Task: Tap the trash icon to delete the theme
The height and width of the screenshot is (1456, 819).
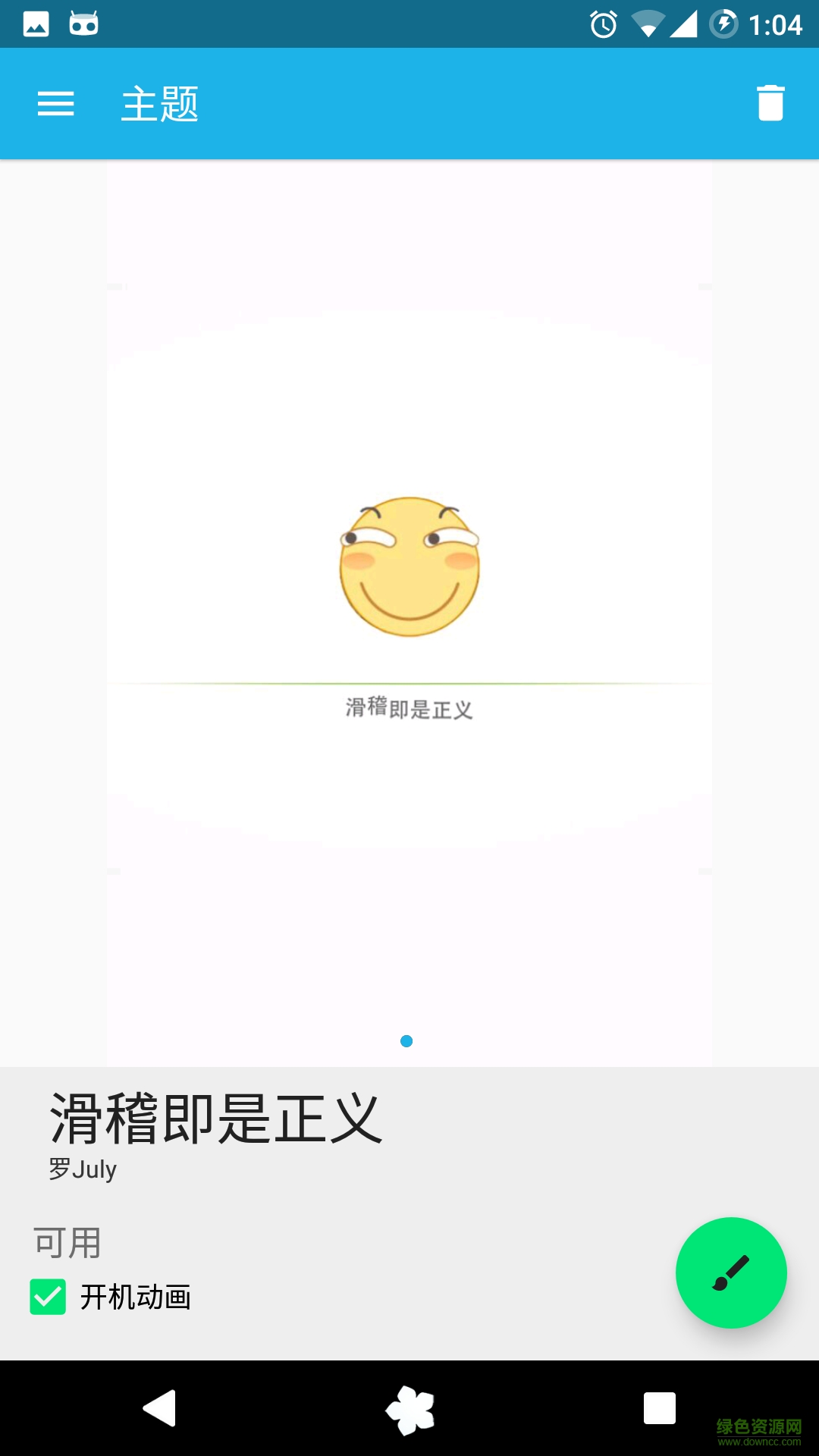Action: coord(770,104)
